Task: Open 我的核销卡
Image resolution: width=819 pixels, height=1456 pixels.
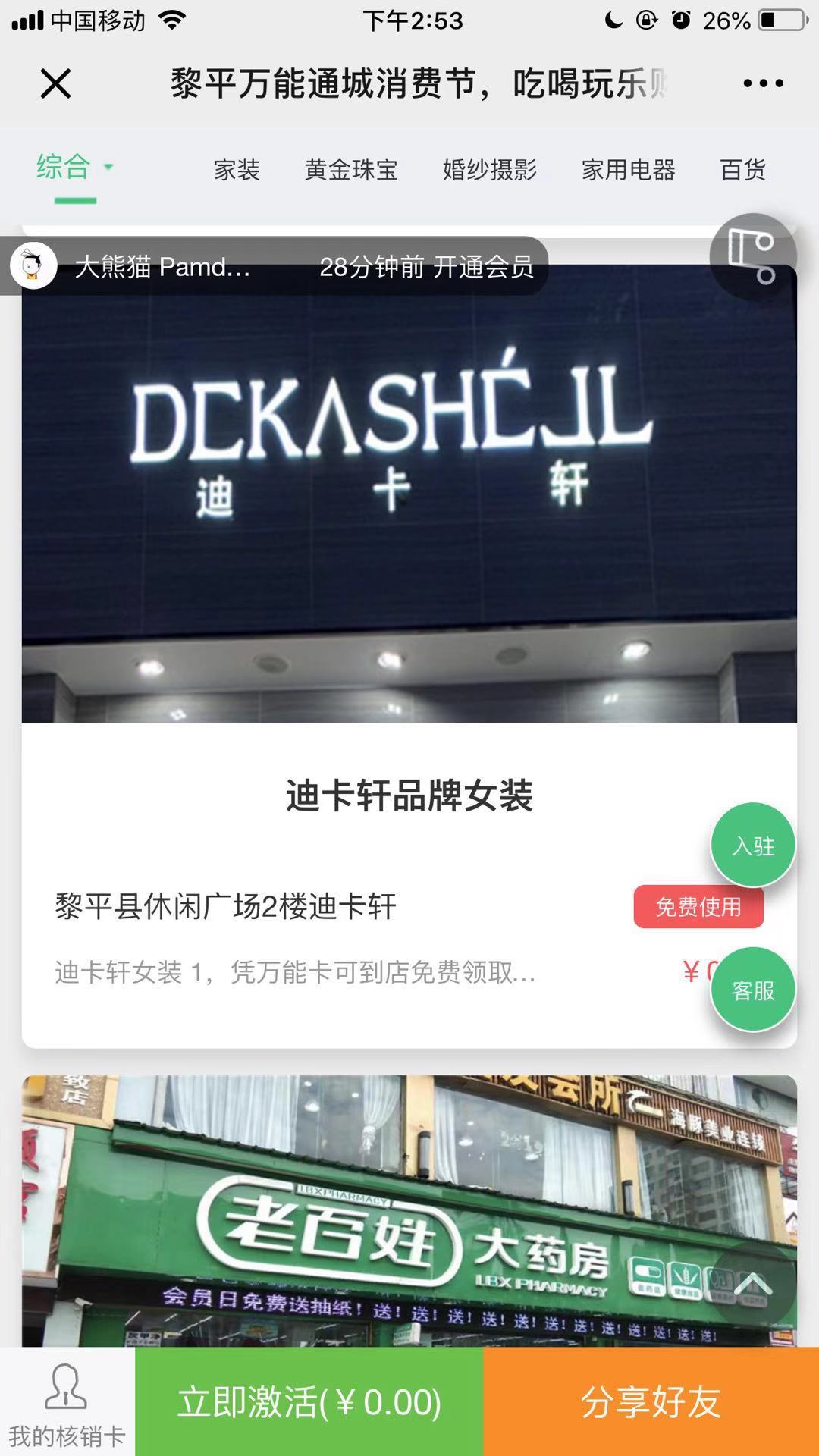Action: coord(67,1403)
